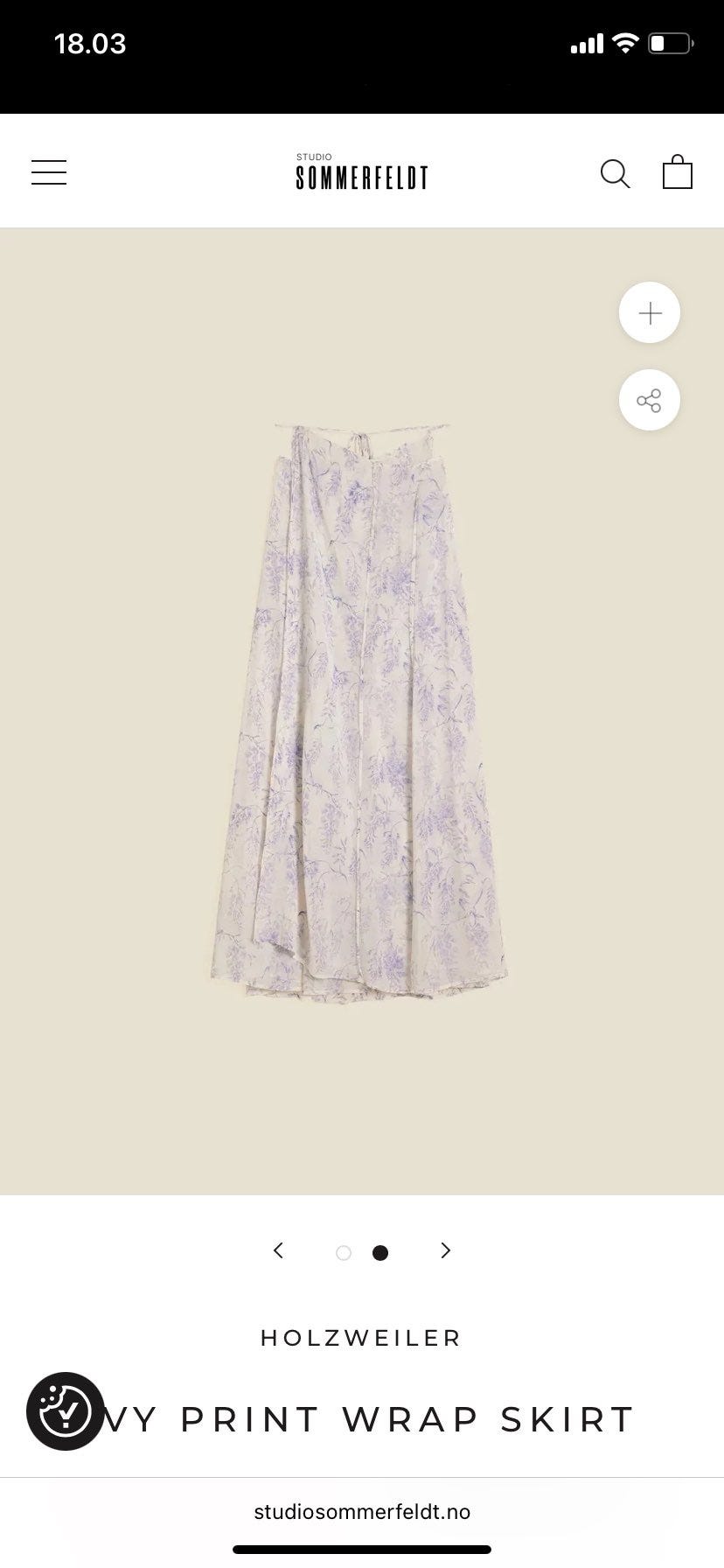Open the search magnifier icon
The height and width of the screenshot is (1568, 724).
(615, 173)
